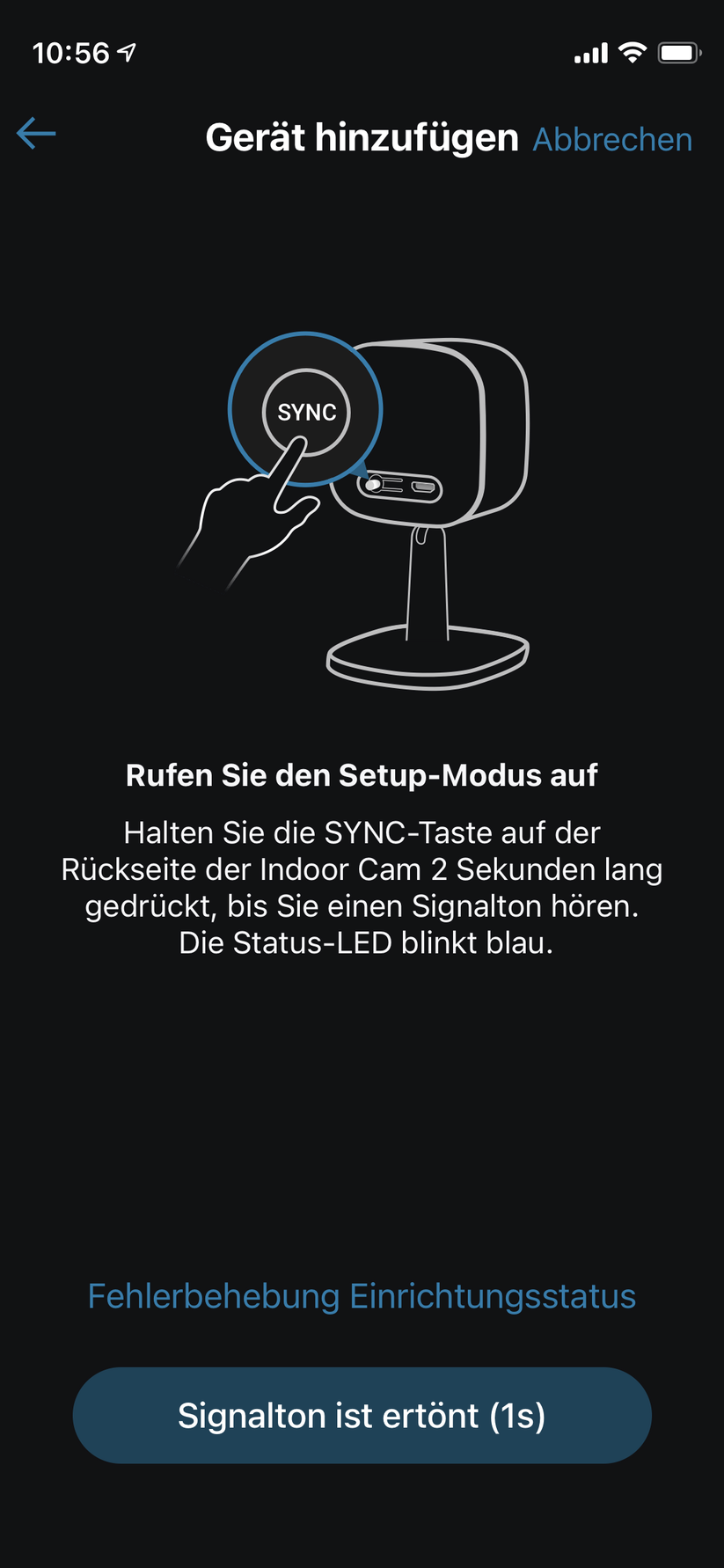Tap the 'Rufen Sie den Setup-Modus auf' heading
The width and height of the screenshot is (724, 1568).
click(362, 775)
